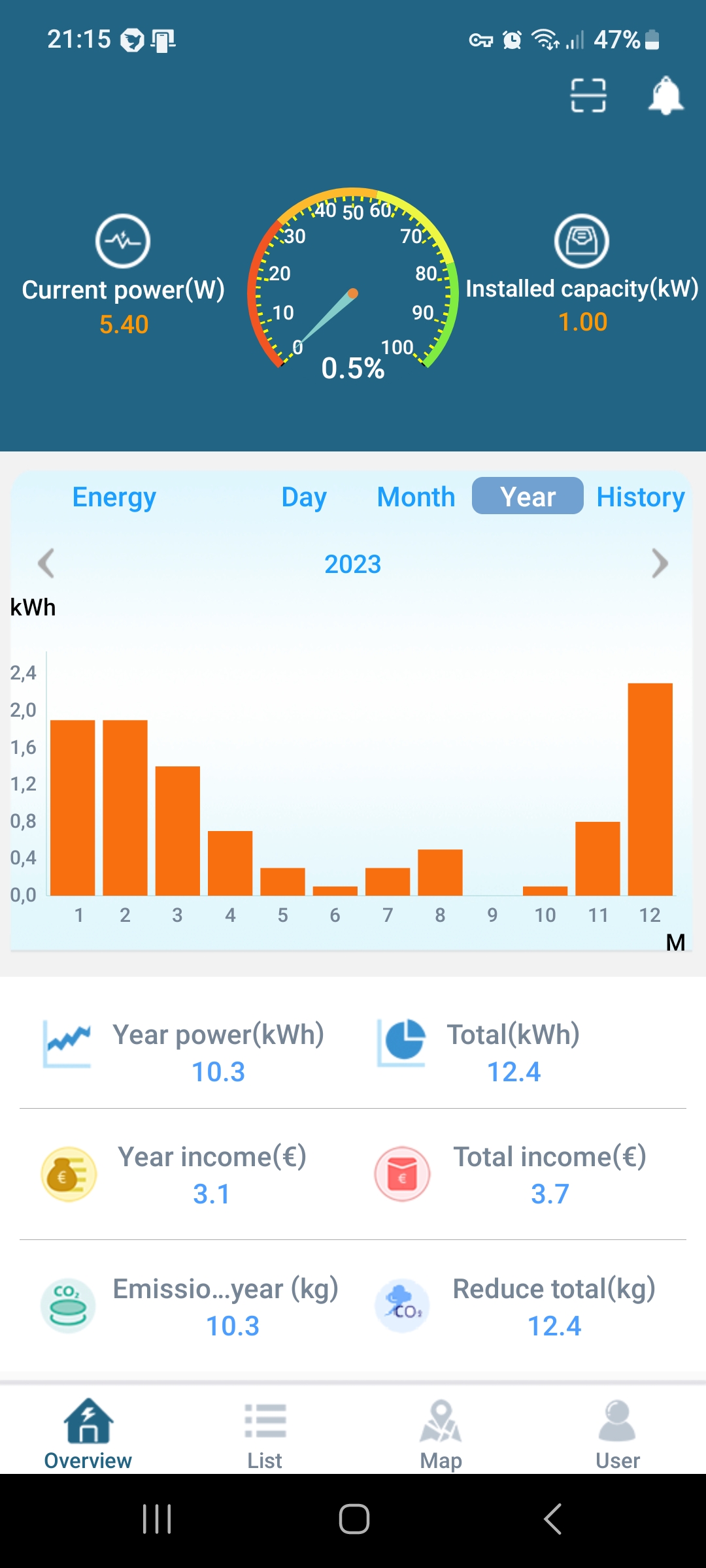
Task: Open the Overview tab
Action: pos(88,1434)
